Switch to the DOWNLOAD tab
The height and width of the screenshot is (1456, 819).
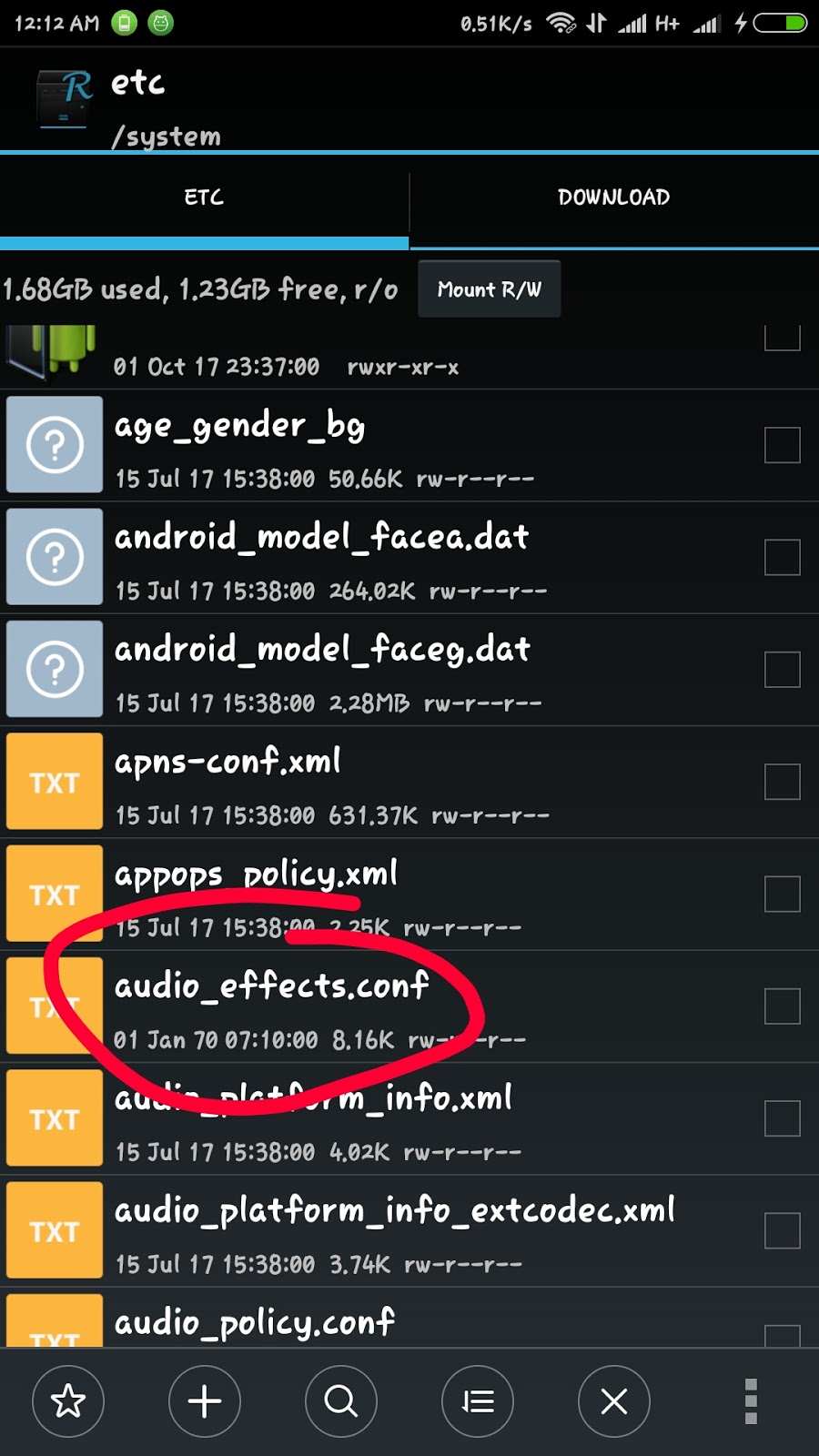(x=613, y=197)
